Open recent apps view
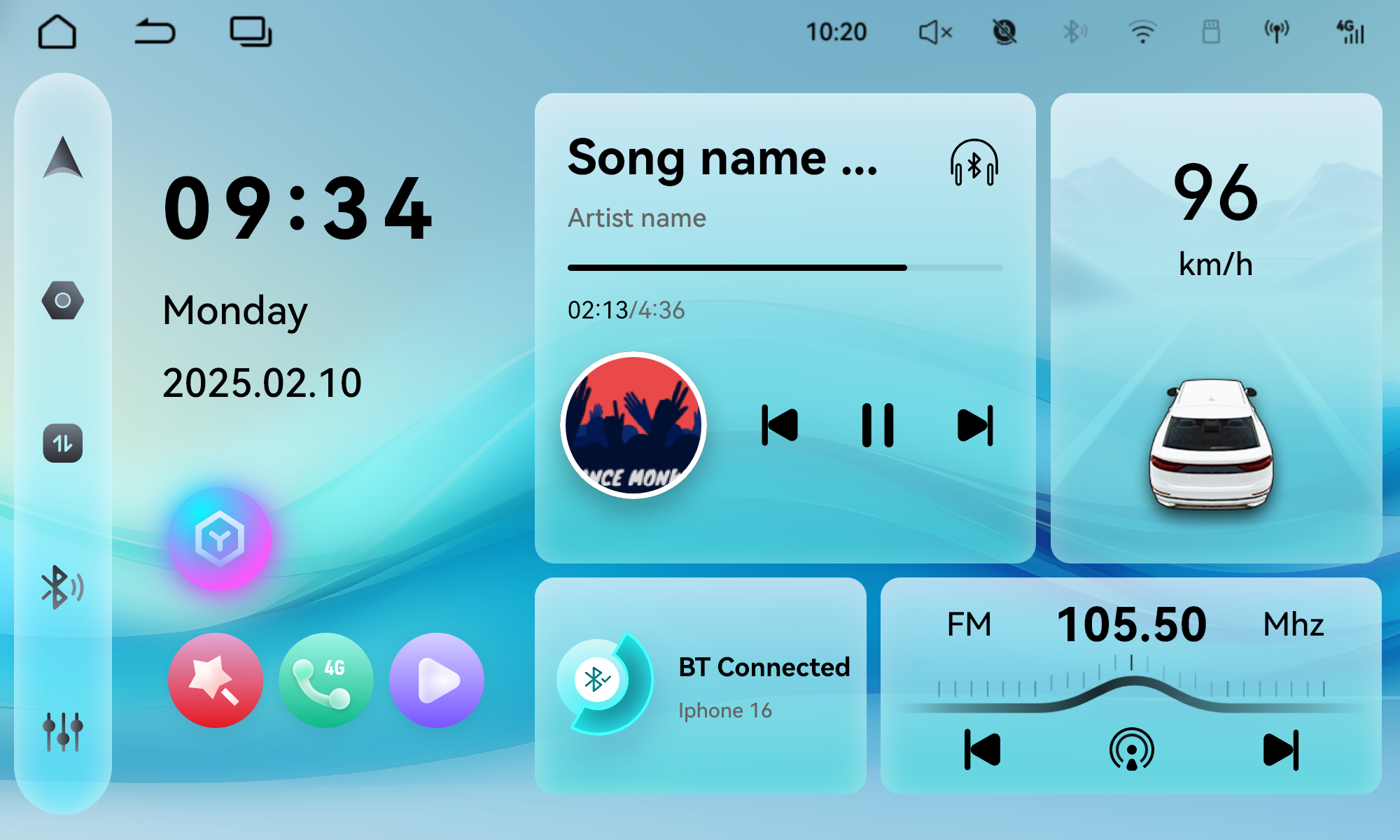Screen dimensions: 1400x840 [x=251, y=32]
